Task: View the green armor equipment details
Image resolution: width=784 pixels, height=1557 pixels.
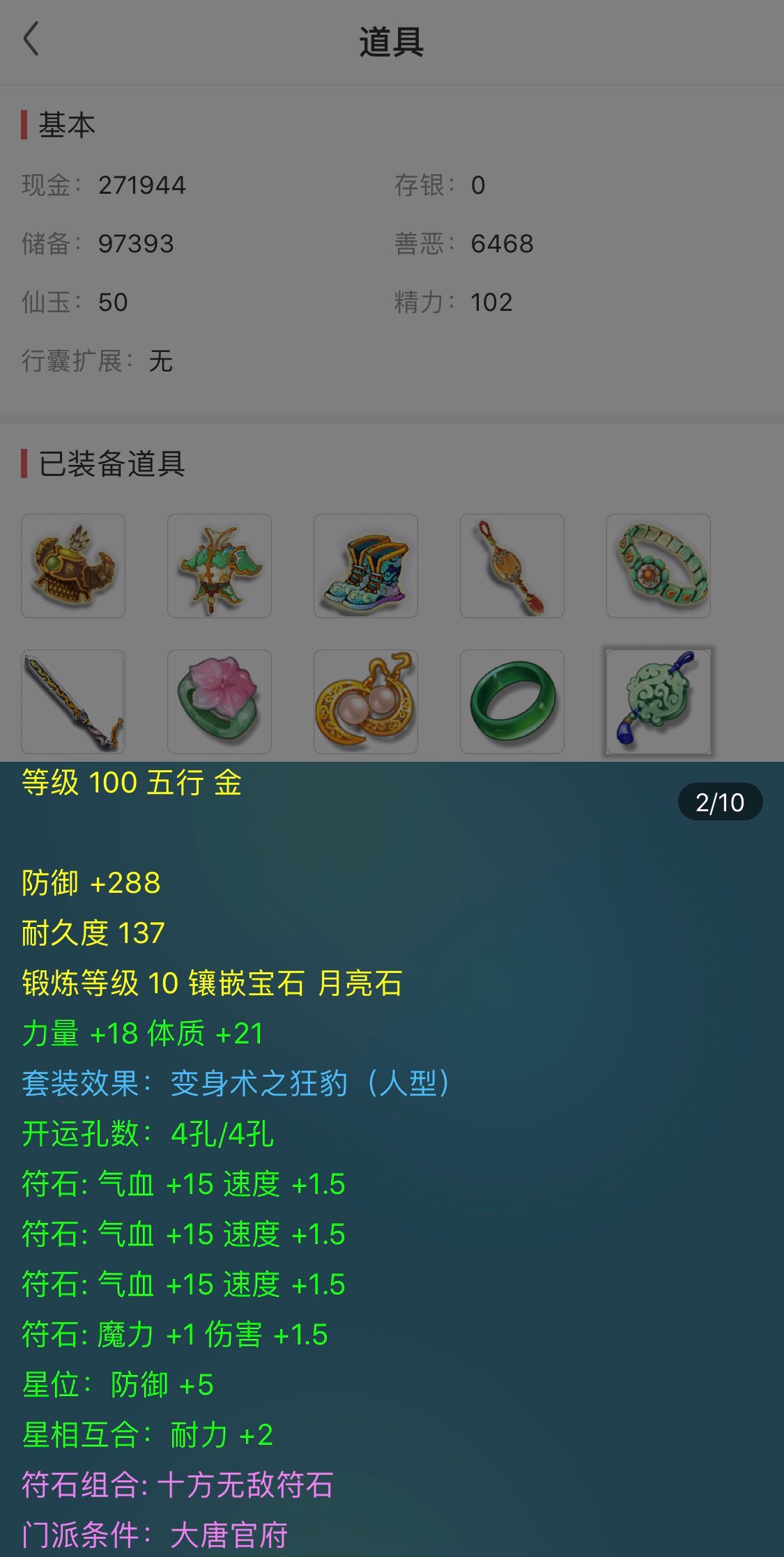Action: [220, 566]
